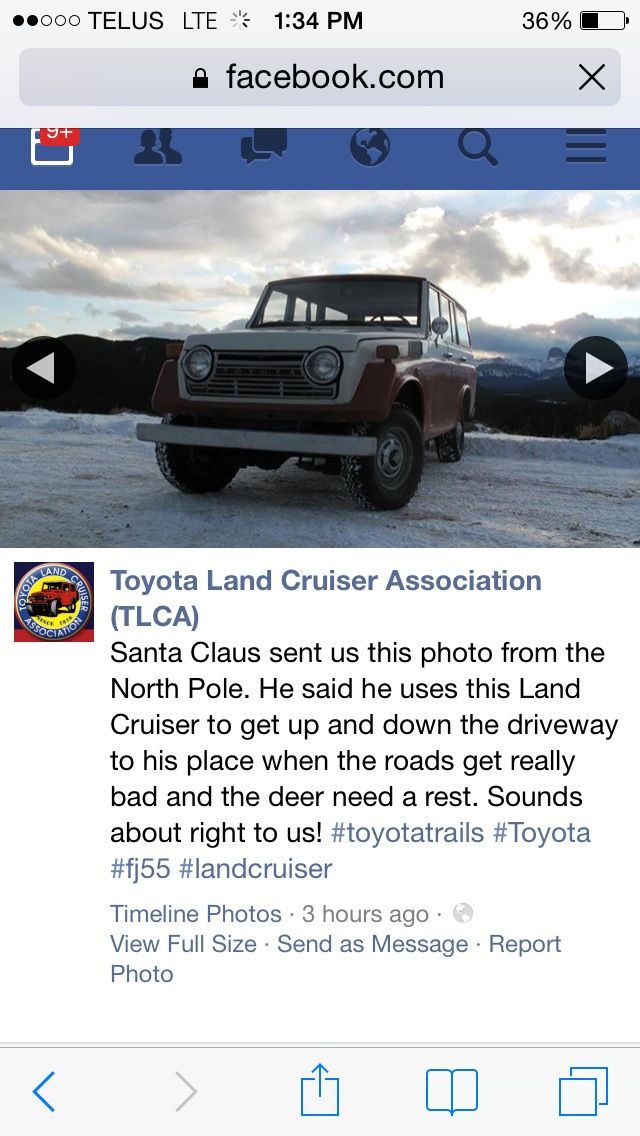Open Timeline Photos album link
The height and width of the screenshot is (1136, 640).
pos(196,914)
